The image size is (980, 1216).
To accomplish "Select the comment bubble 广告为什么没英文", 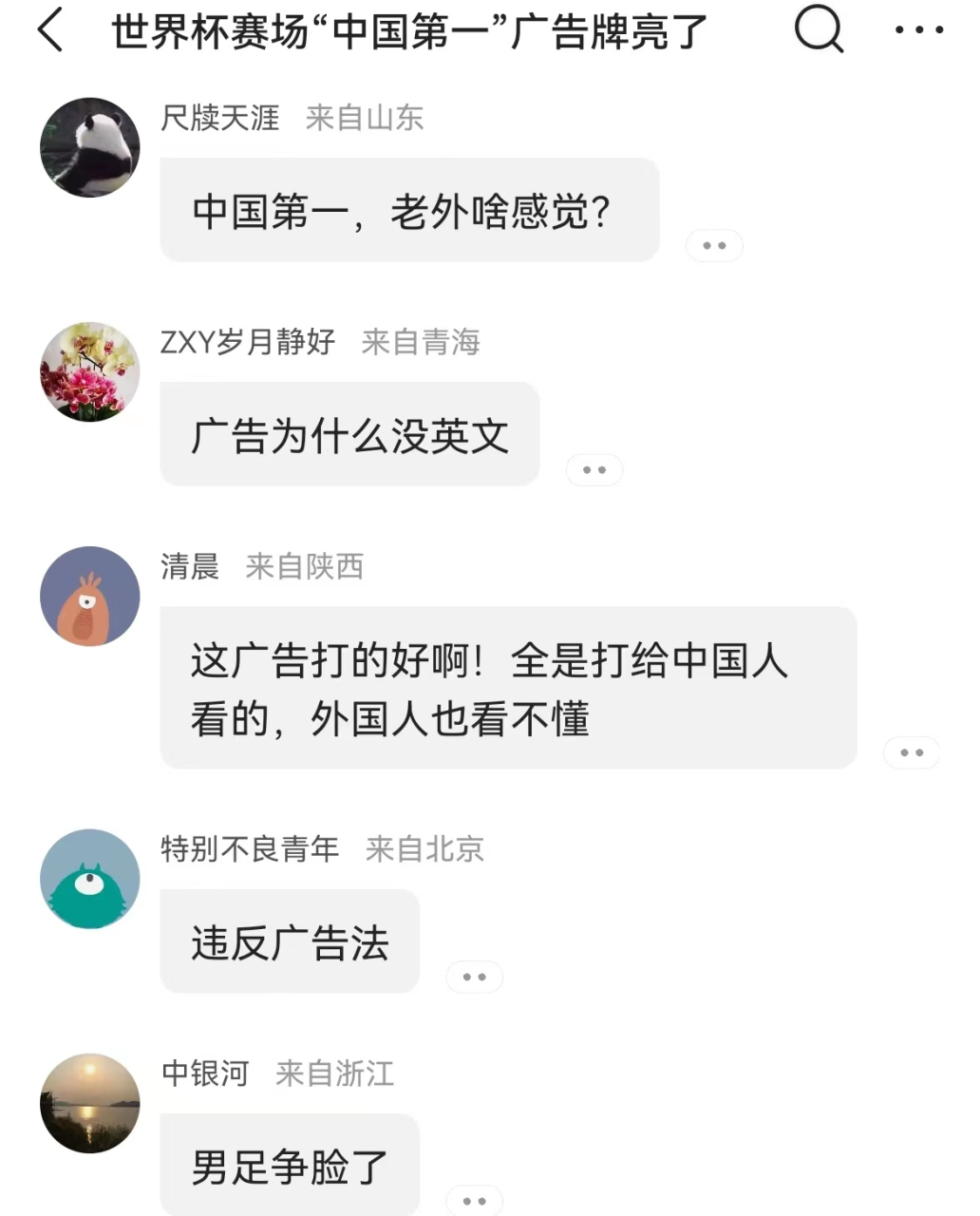I will 349,435.
